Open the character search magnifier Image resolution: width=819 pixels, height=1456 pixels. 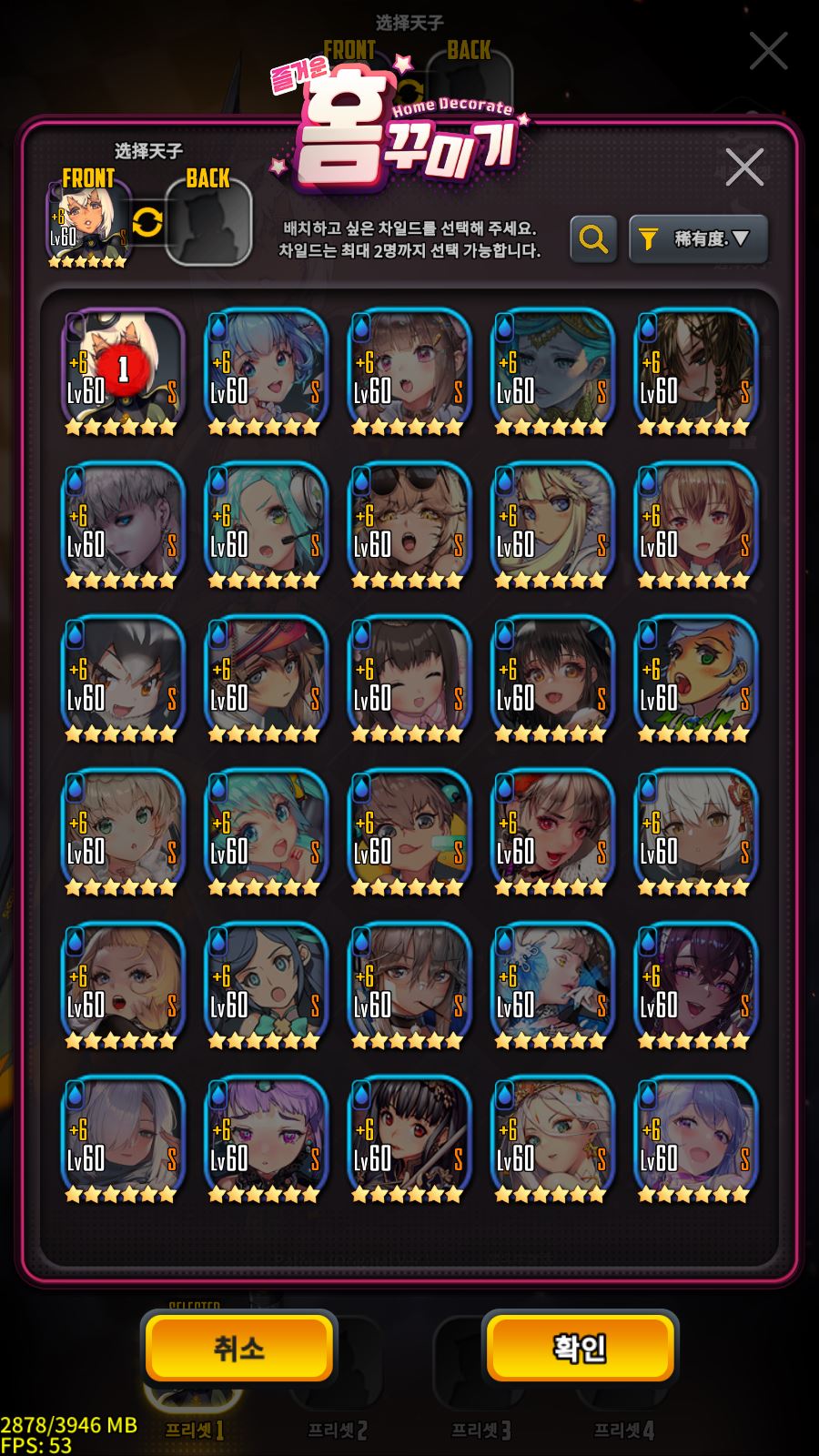(x=593, y=239)
